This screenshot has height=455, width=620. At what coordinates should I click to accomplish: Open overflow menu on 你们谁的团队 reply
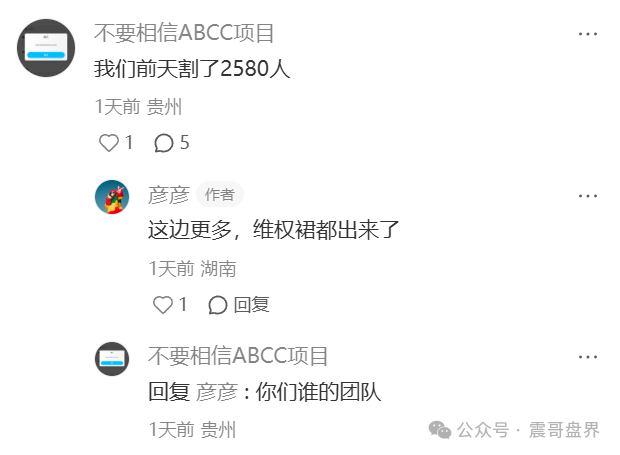[x=587, y=356]
